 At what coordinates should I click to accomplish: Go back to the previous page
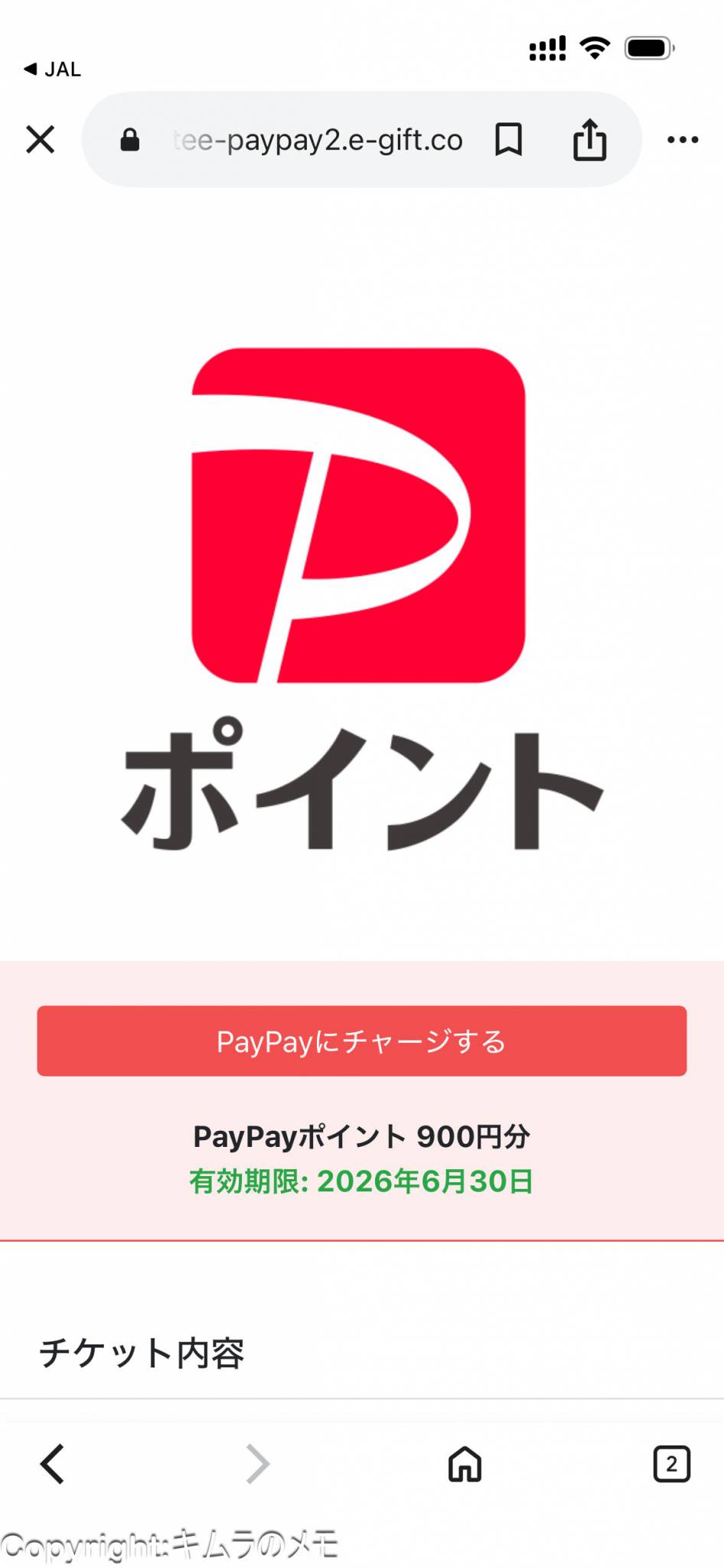(x=53, y=1465)
